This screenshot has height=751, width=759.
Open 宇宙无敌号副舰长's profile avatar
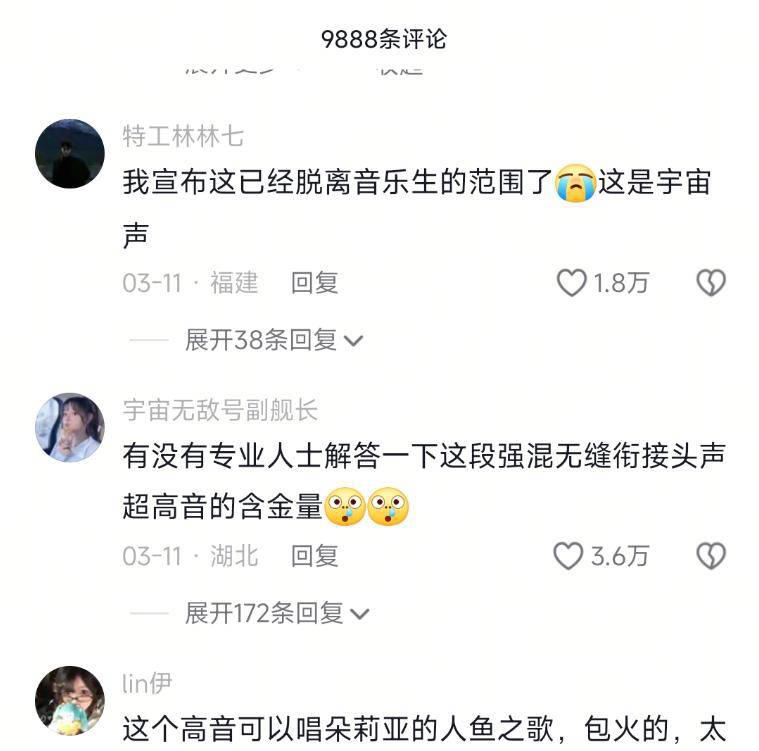coord(70,427)
